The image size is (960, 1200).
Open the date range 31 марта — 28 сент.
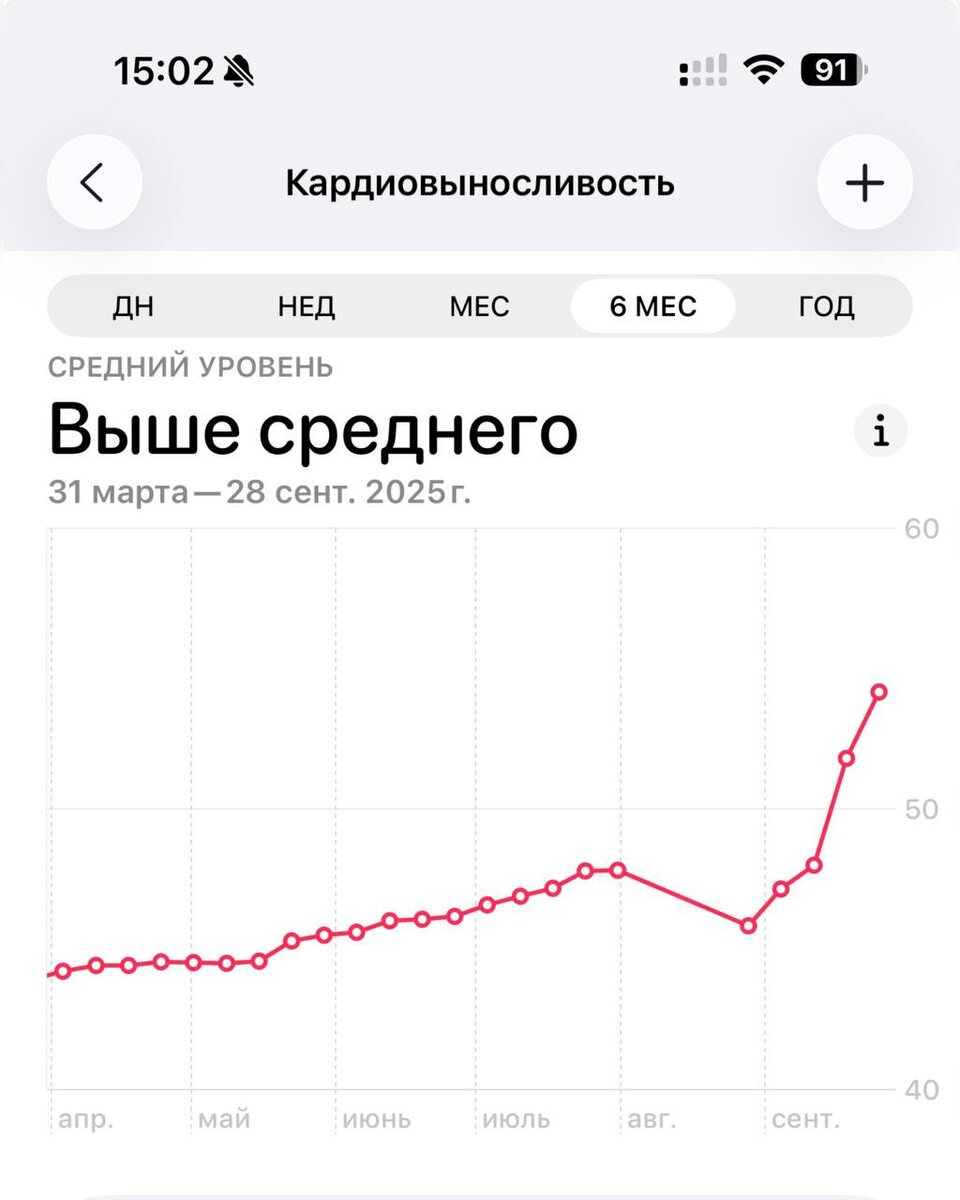[x=260, y=492]
